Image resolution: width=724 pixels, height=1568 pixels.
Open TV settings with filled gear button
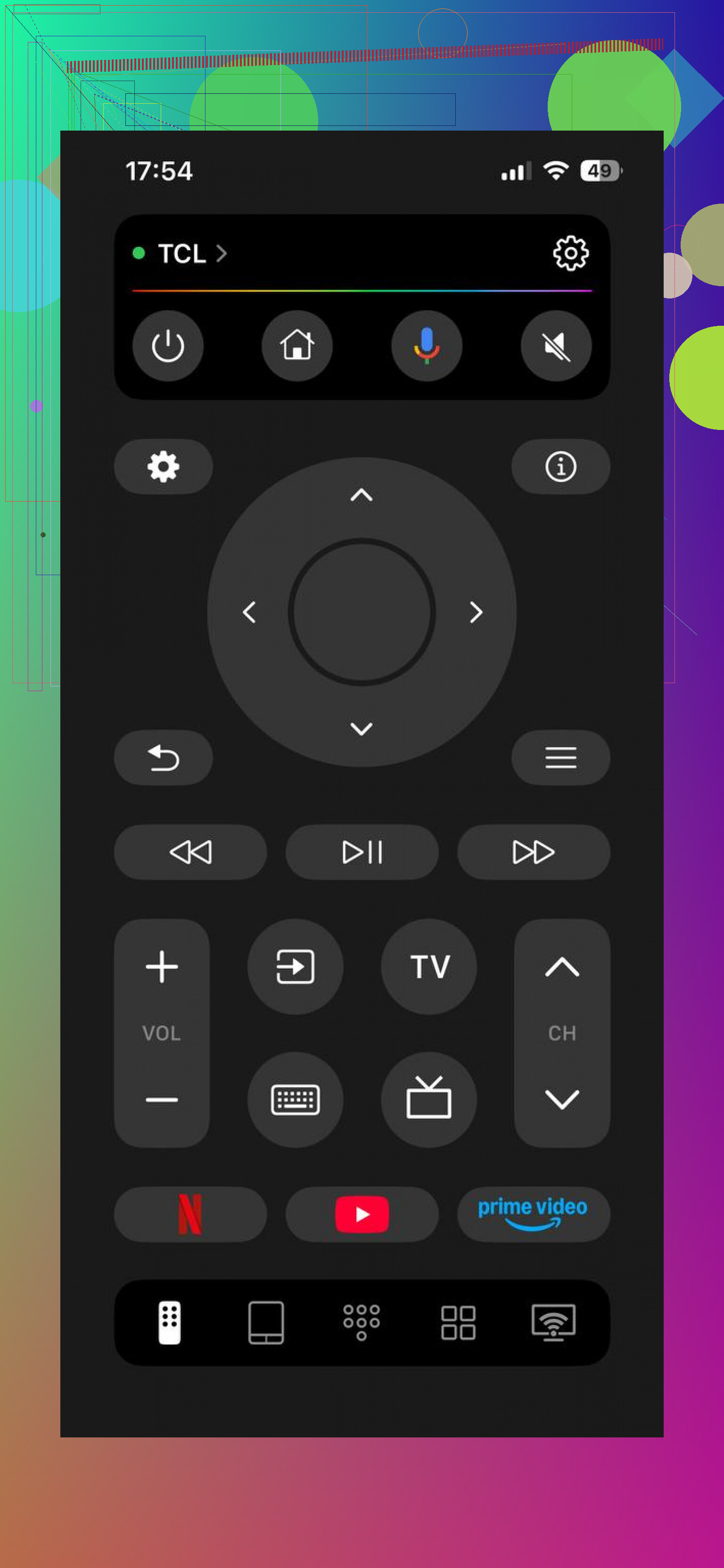(163, 466)
